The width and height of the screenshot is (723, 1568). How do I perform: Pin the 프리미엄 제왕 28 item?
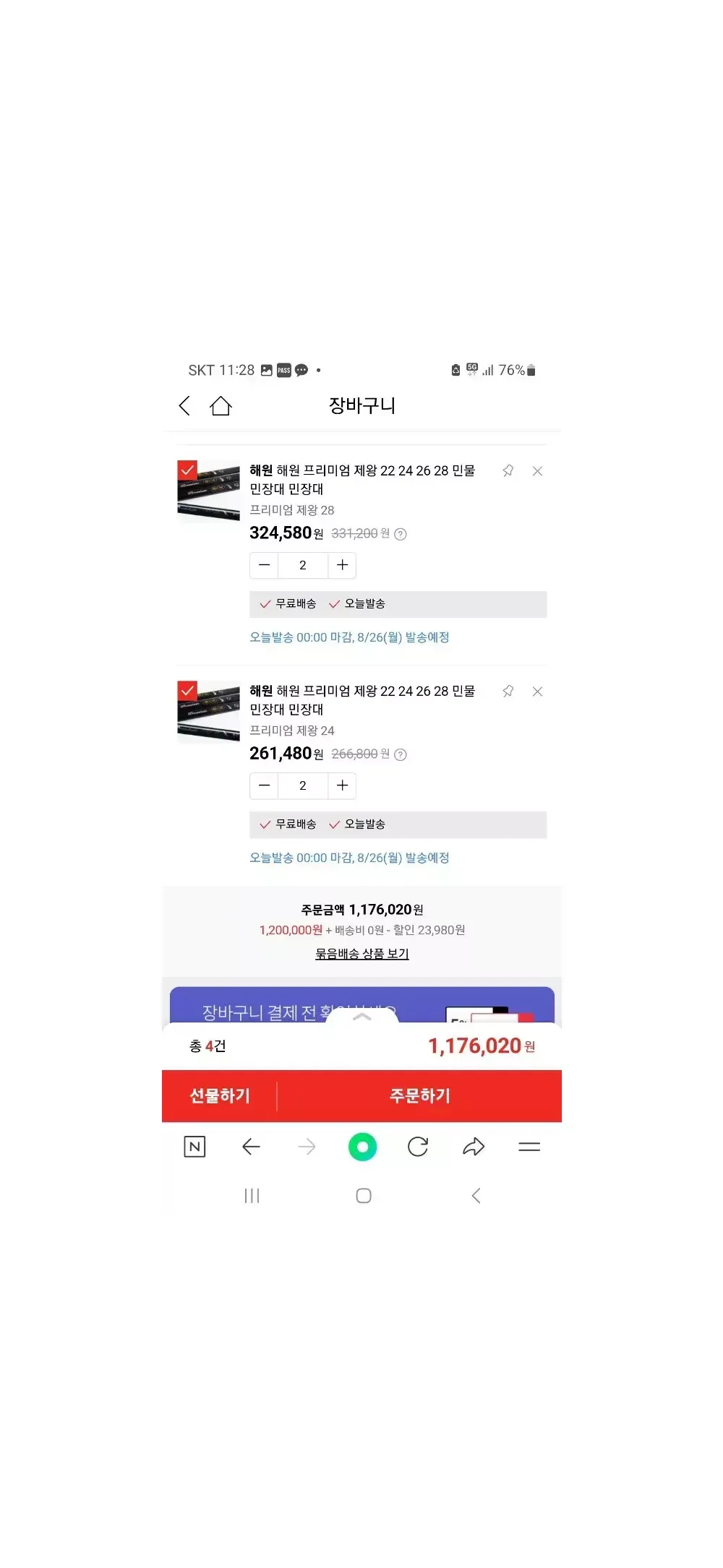508,471
